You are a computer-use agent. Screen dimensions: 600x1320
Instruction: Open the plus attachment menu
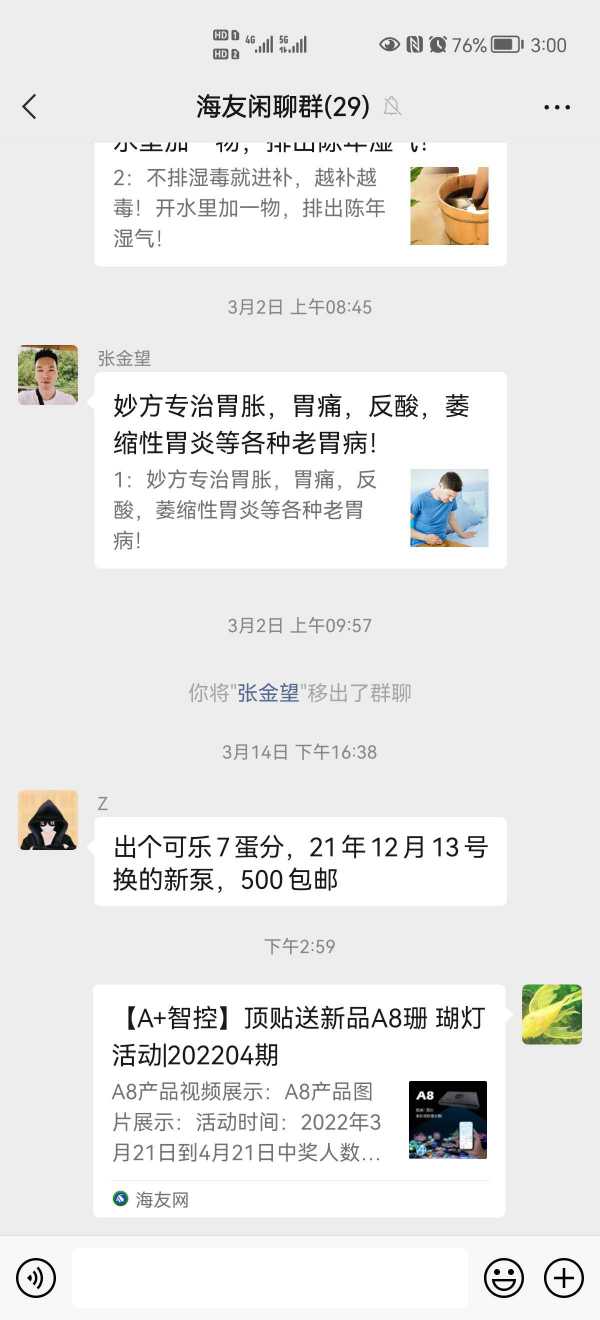pyautogui.click(x=564, y=1277)
